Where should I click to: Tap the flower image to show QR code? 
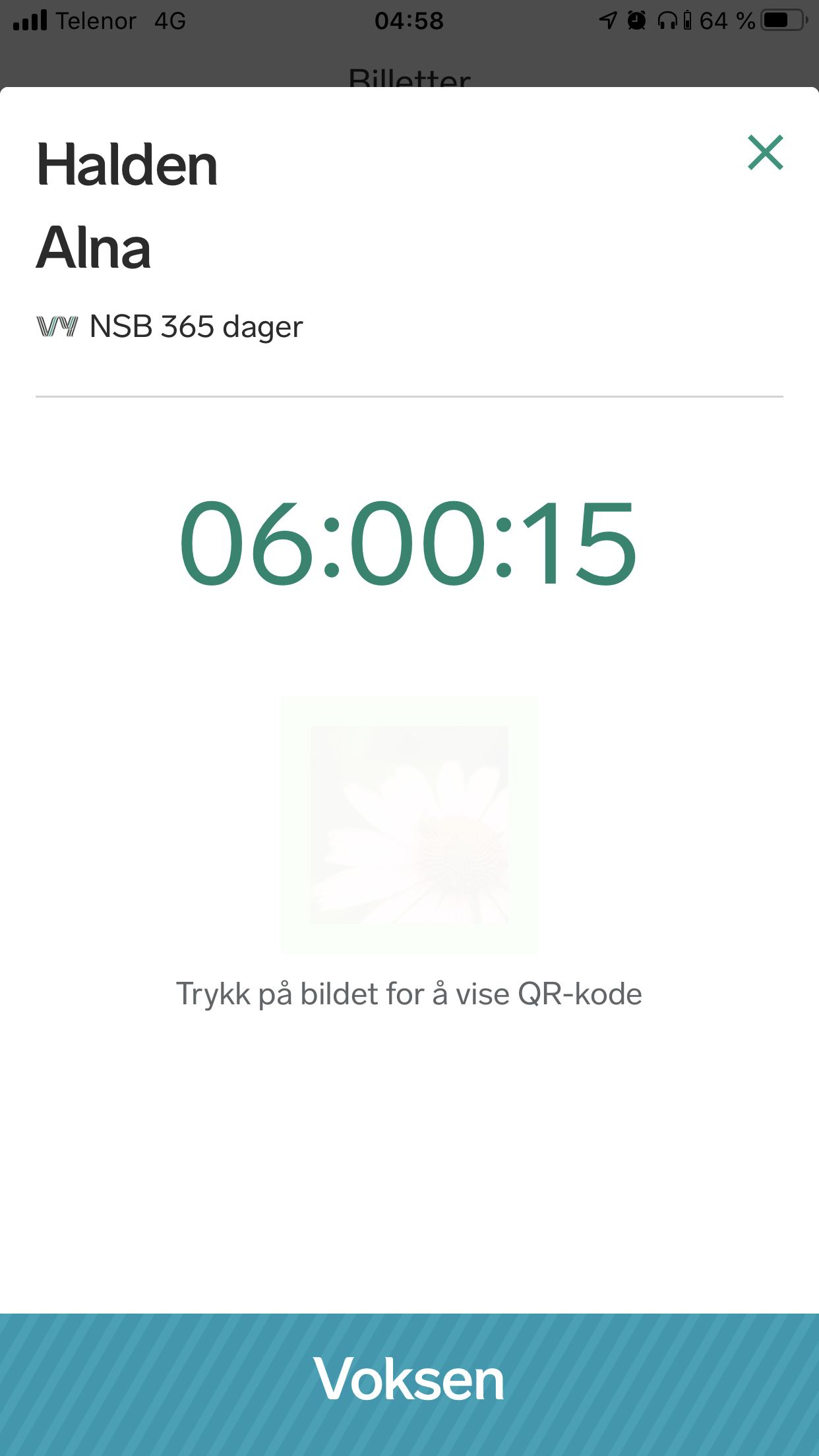(x=409, y=825)
